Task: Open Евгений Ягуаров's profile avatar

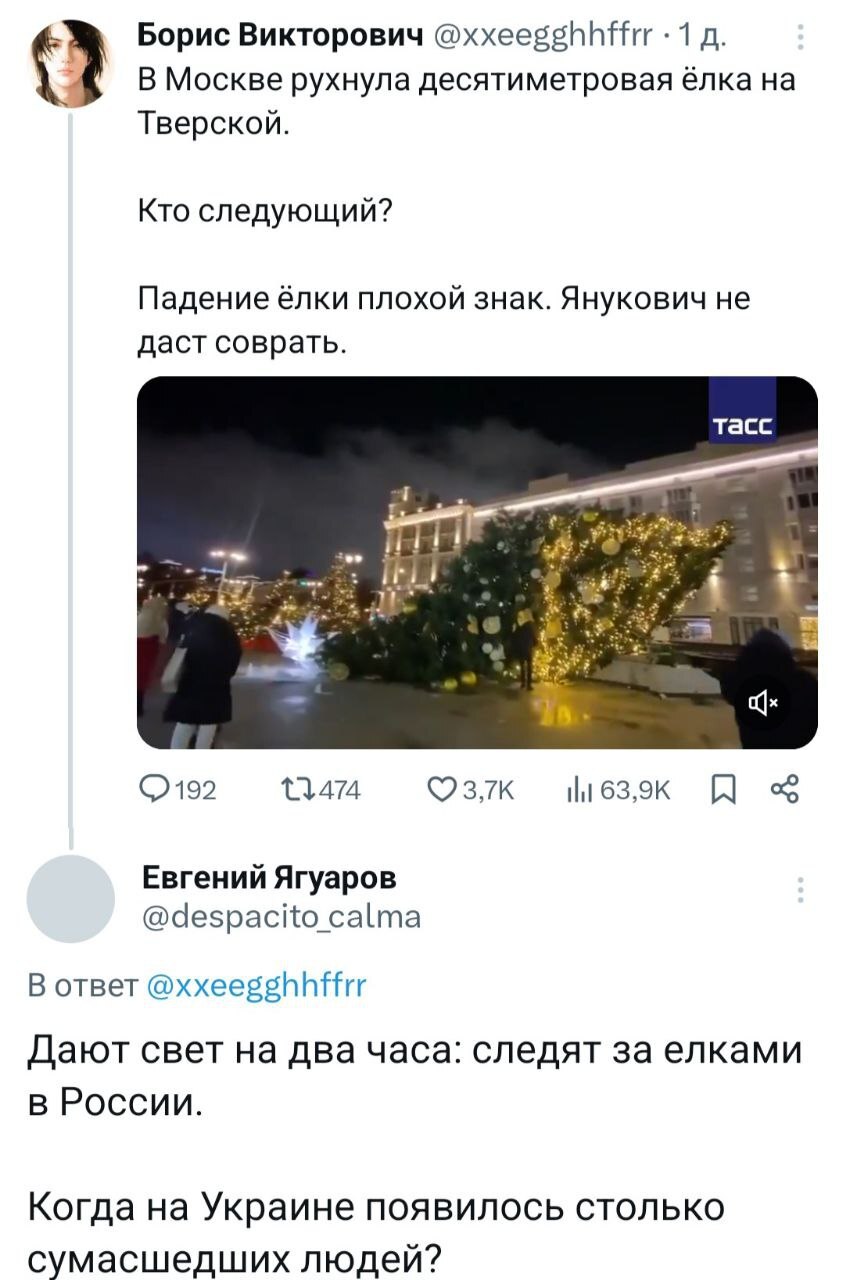Action: (x=70, y=898)
